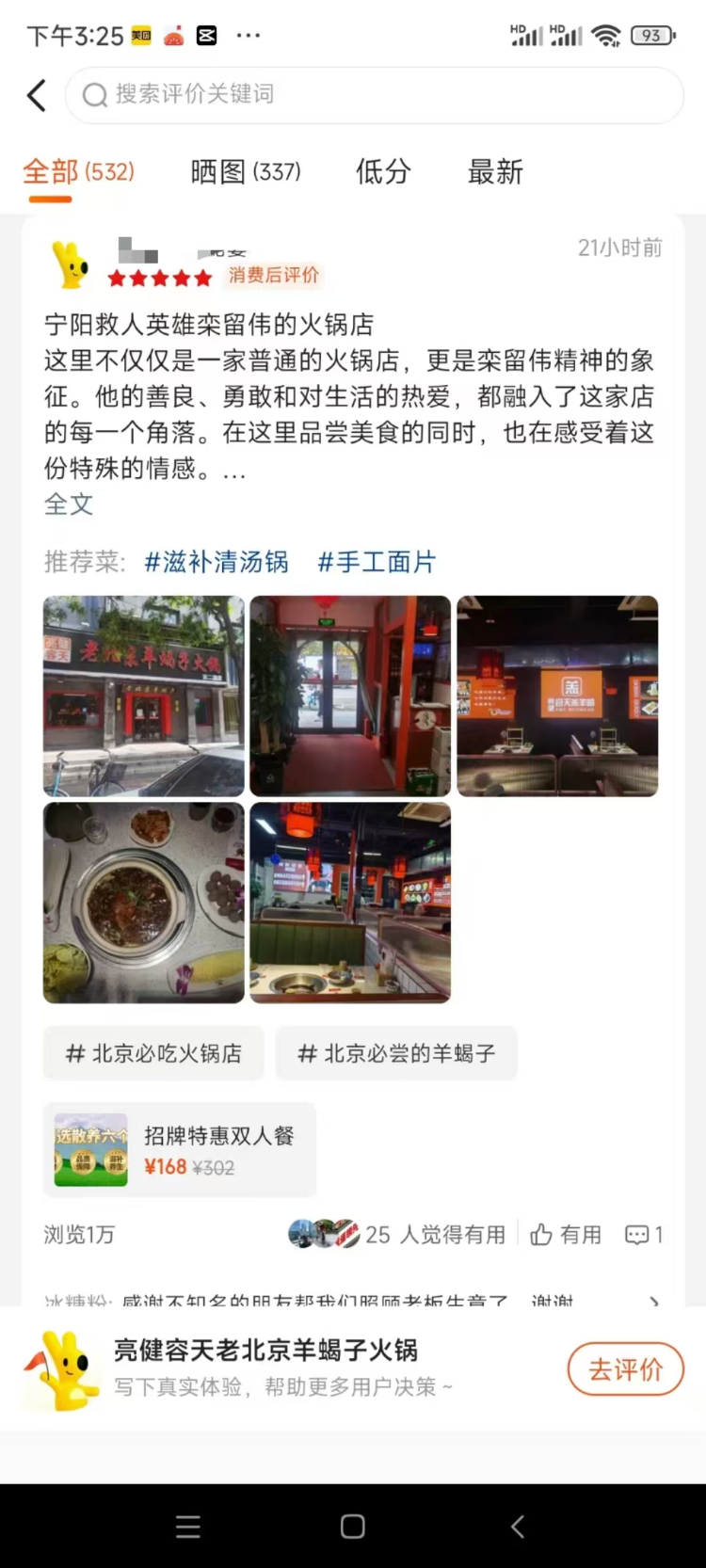Open comments on this review
Screen dimensions: 706x1568
pyautogui.click(x=645, y=1235)
